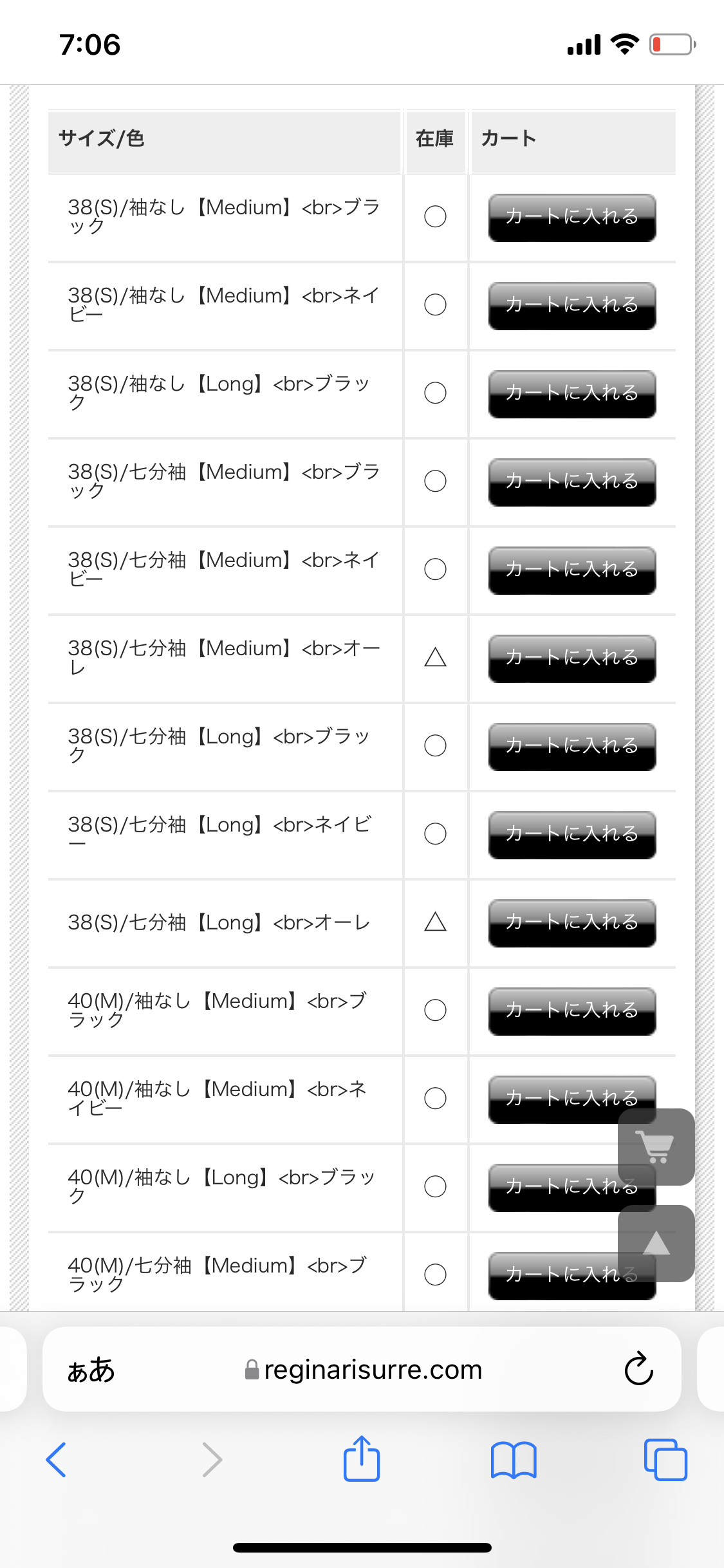The image size is (724, 1568).
Task: Add 38(S) 袖なし Medium ブラック to cart
Action: tap(572, 218)
